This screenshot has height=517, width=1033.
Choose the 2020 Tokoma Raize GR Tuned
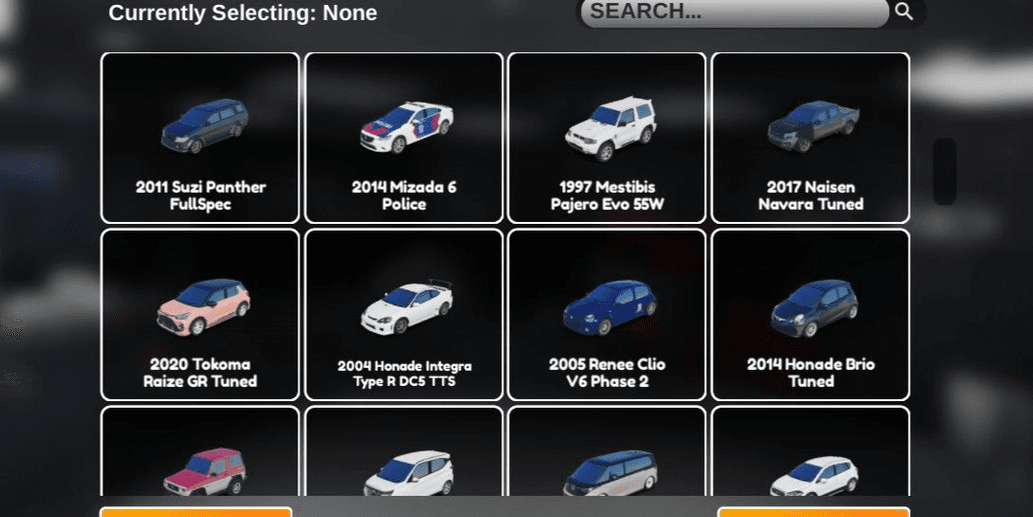click(x=200, y=315)
